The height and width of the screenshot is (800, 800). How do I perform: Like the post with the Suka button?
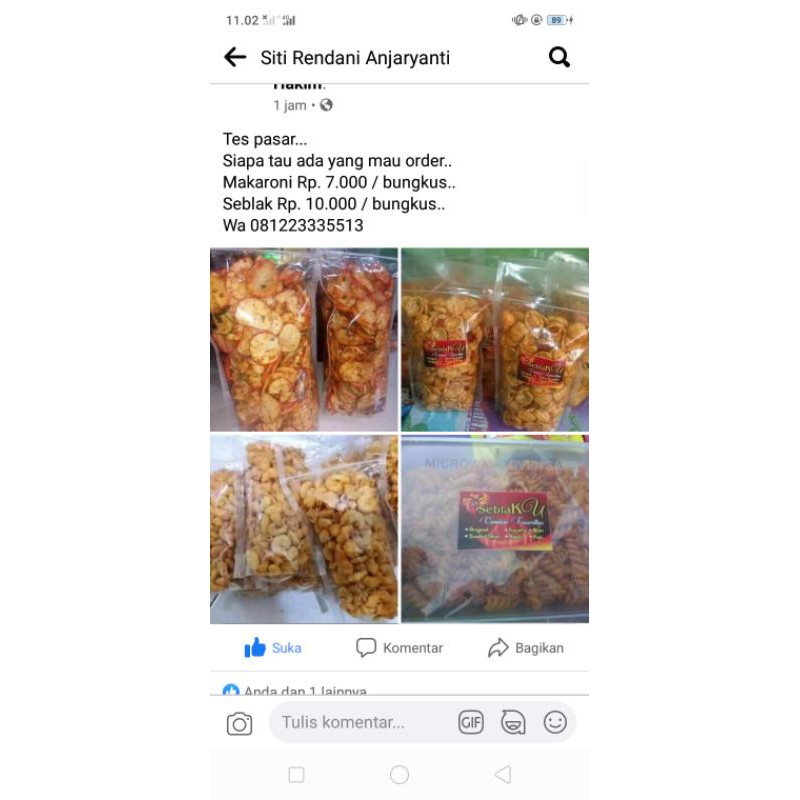pos(273,648)
